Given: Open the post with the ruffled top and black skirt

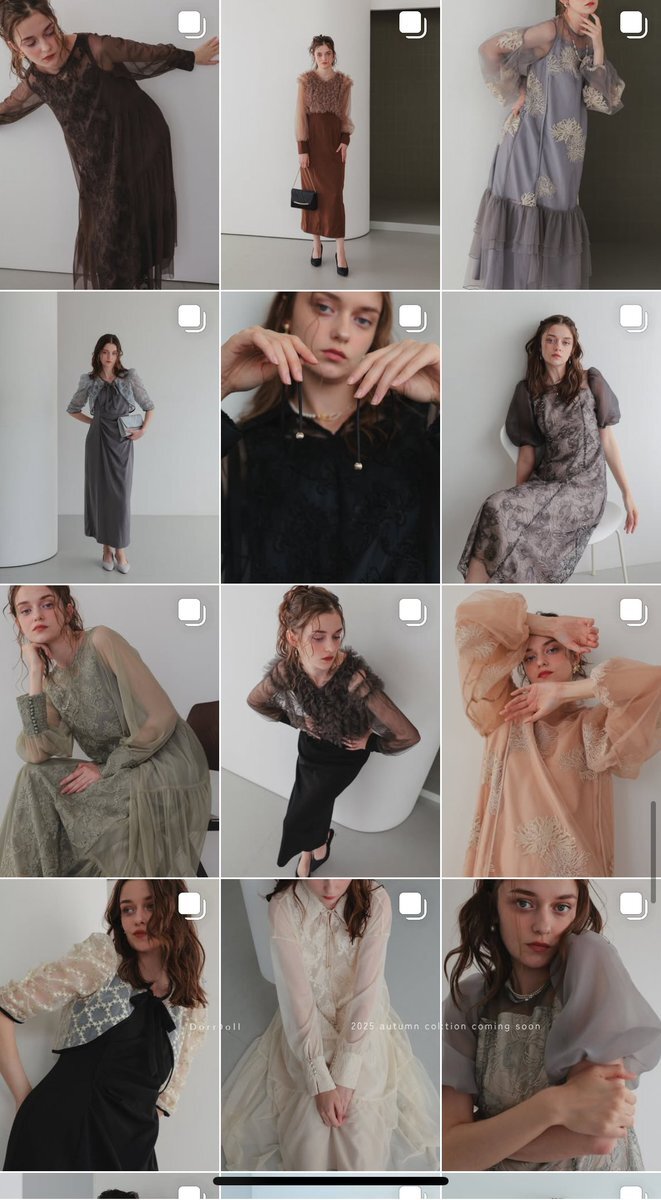Looking at the screenshot, I should point(330,731).
